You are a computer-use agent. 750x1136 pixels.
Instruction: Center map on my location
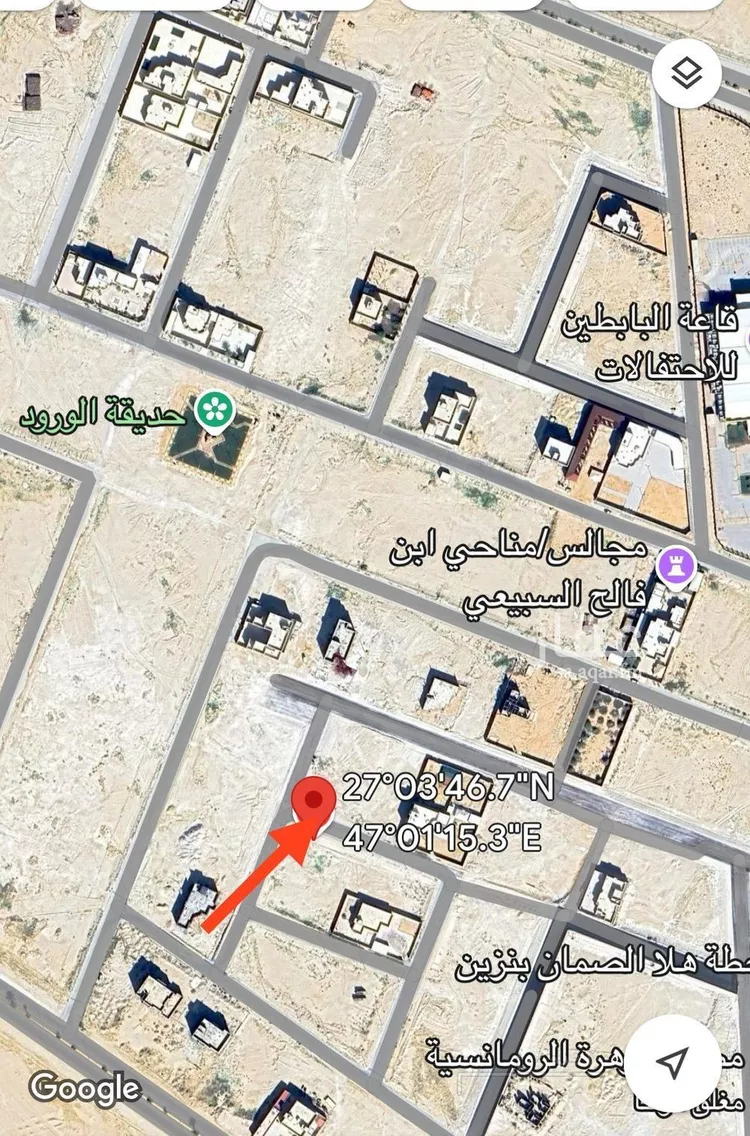click(674, 1062)
